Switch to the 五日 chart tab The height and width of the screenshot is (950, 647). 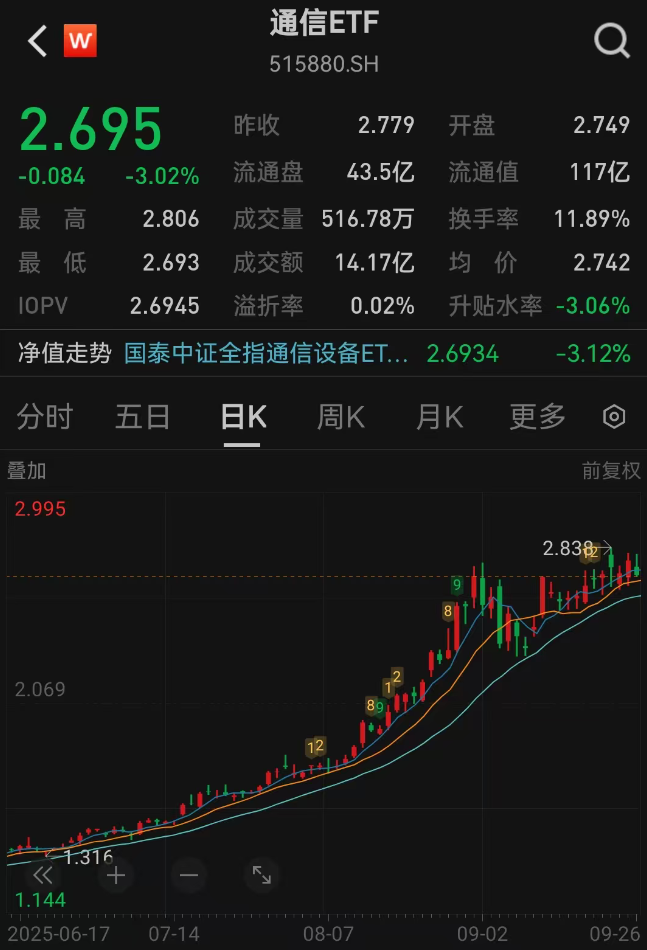click(143, 417)
